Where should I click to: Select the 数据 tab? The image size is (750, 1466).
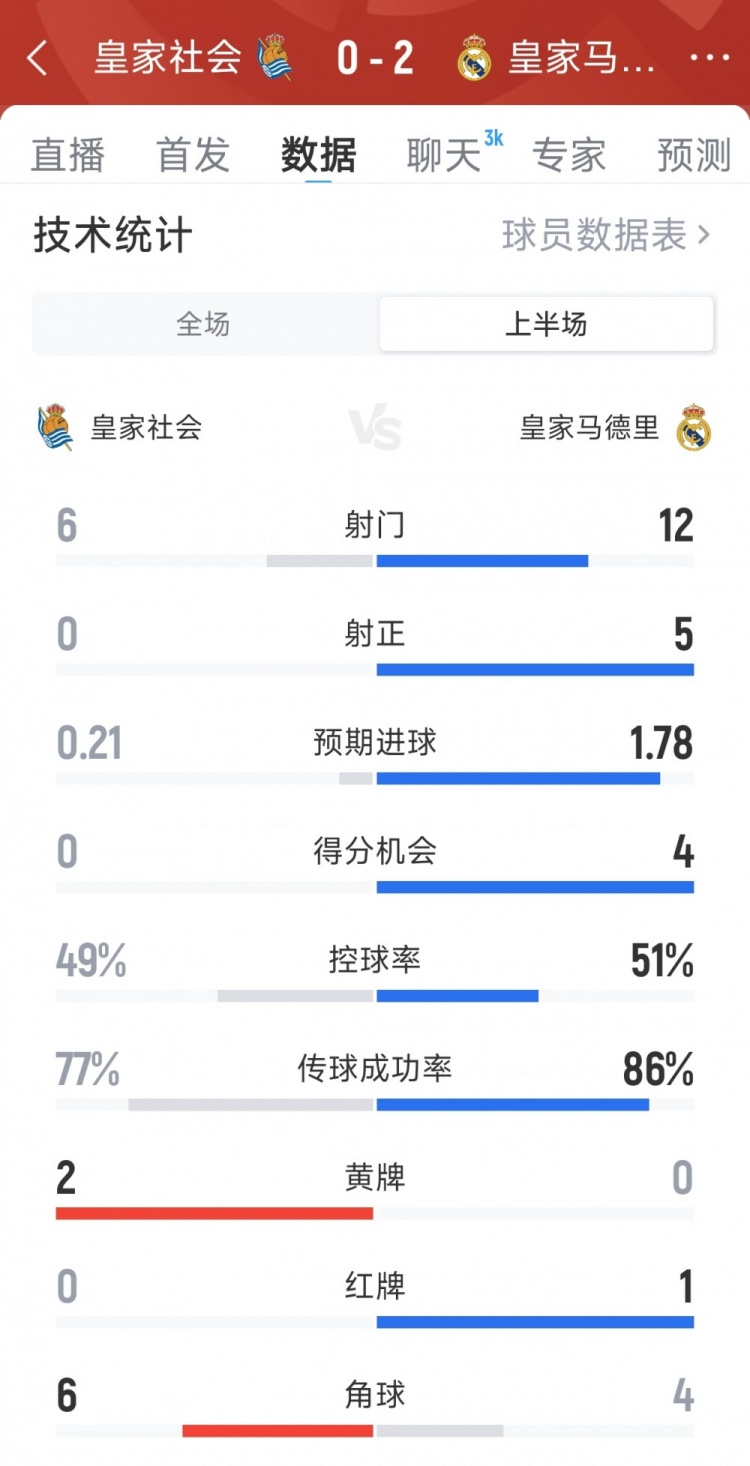coord(318,156)
